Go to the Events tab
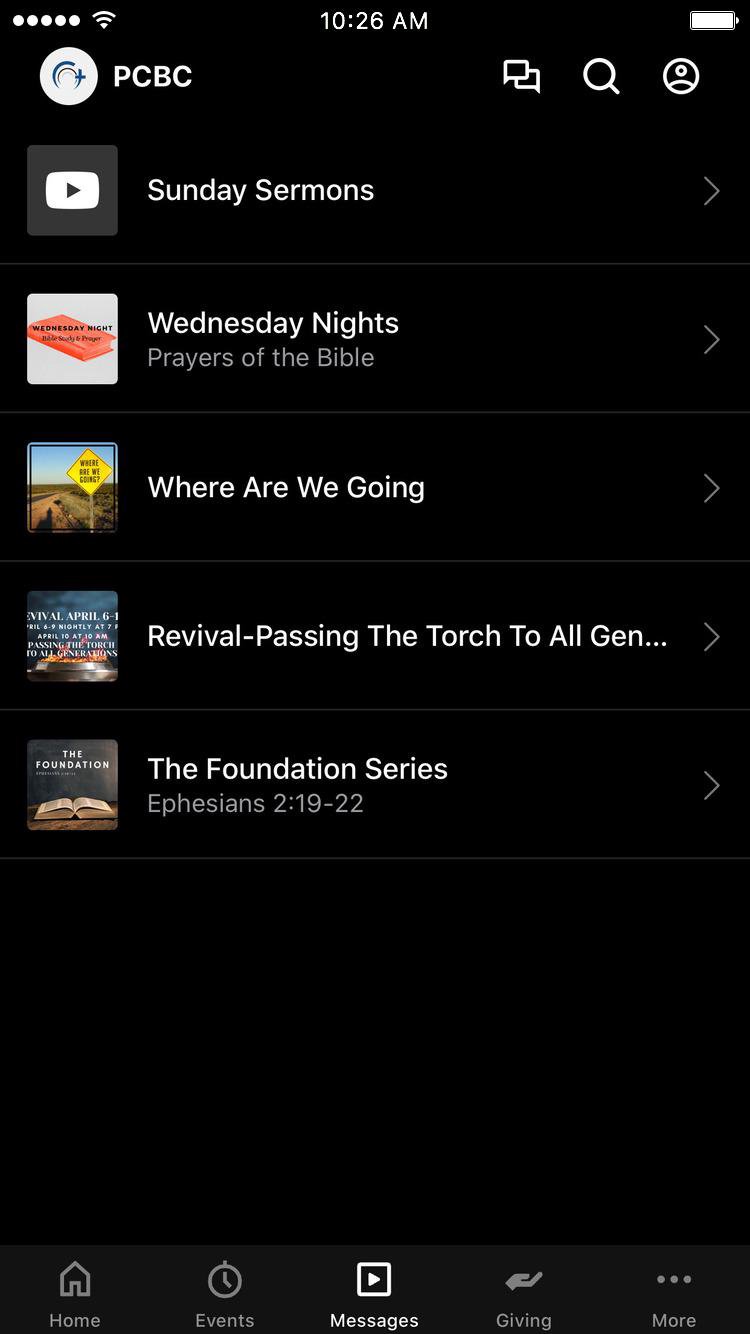750x1334 pixels. (x=225, y=1293)
